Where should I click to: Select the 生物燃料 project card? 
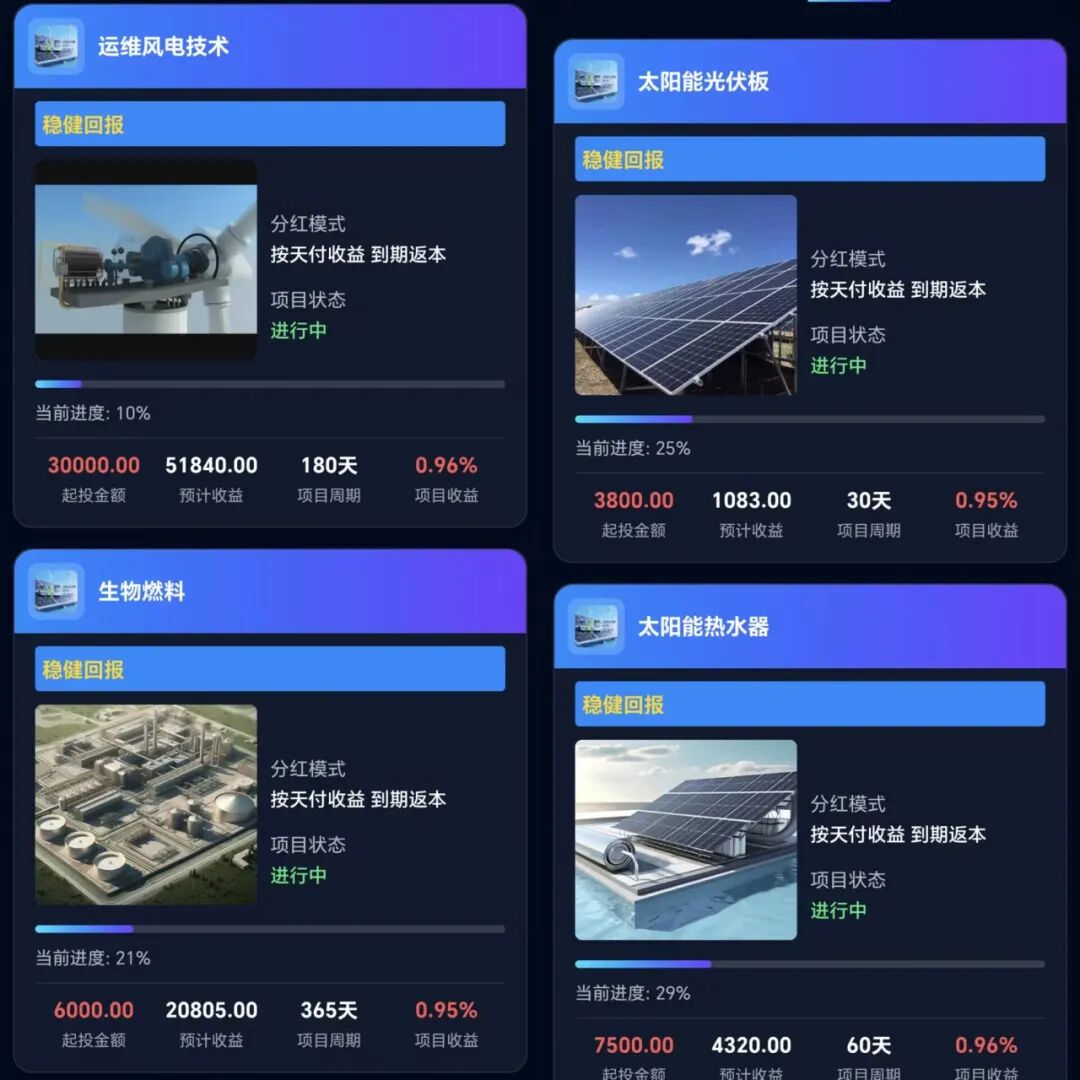141,591
